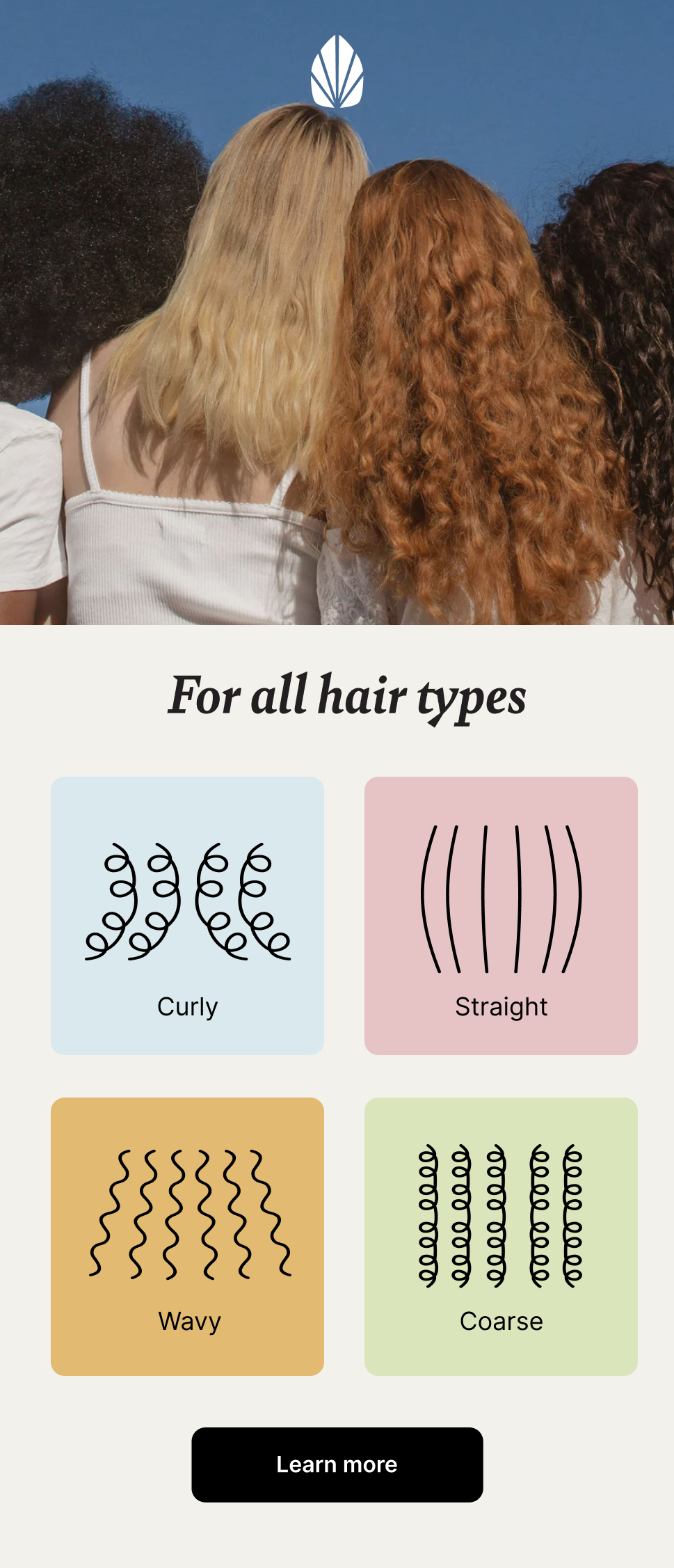
Task: Select the Straight hair type card
Action: tap(501, 915)
